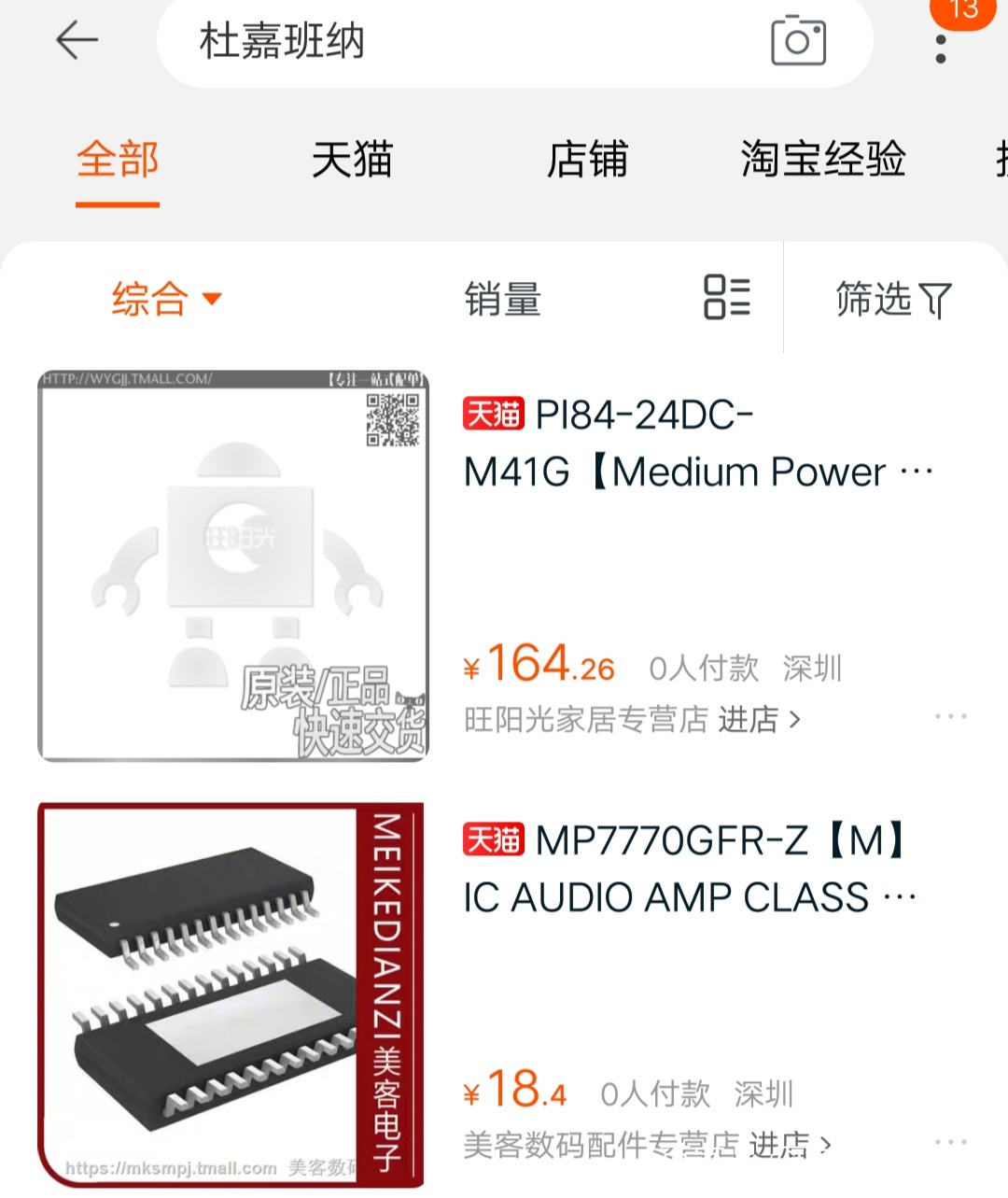Switch to grid view layout
This screenshot has height=1198, width=1008.
tap(727, 299)
